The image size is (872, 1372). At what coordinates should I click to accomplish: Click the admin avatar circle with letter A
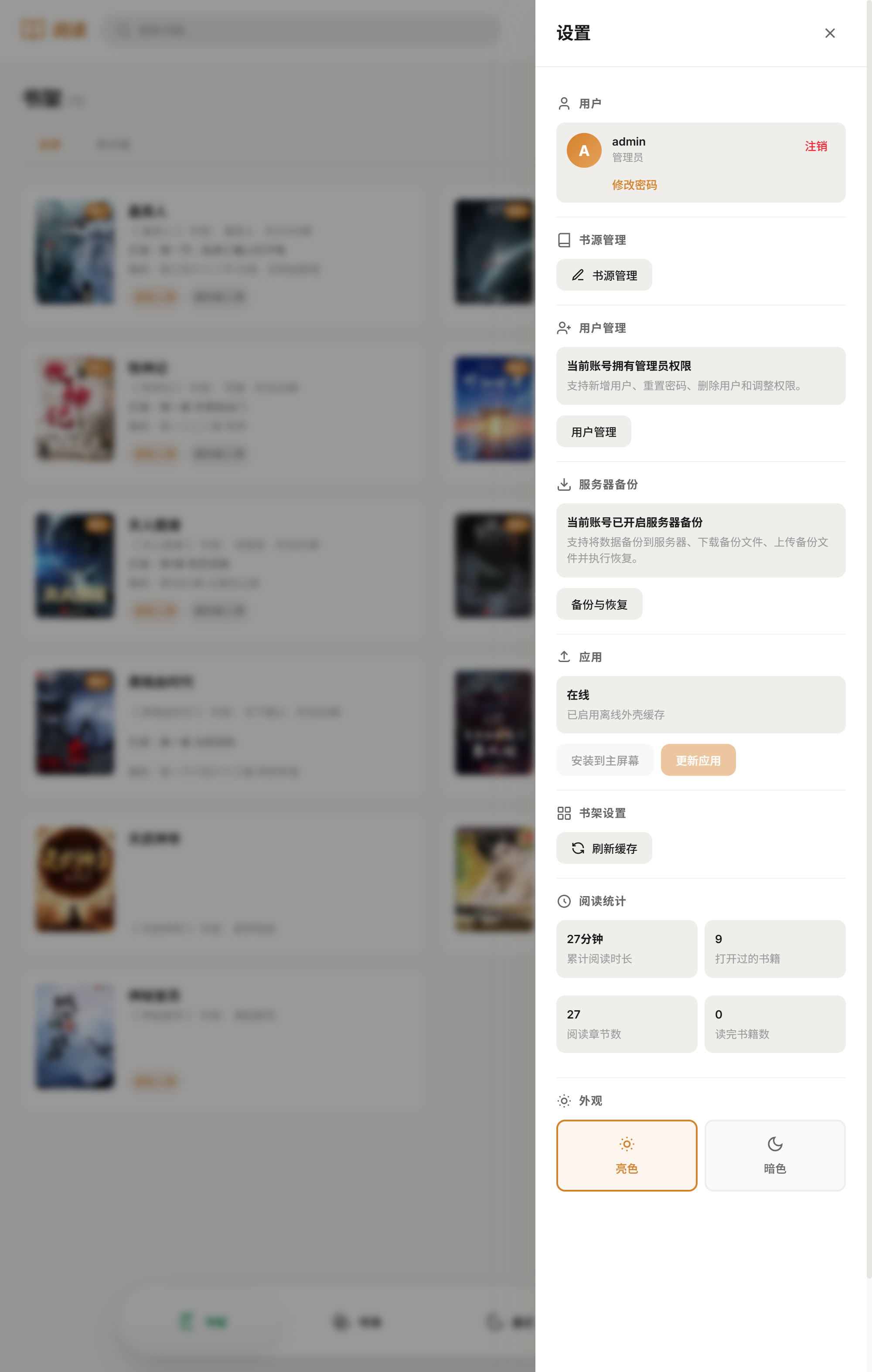click(x=584, y=150)
